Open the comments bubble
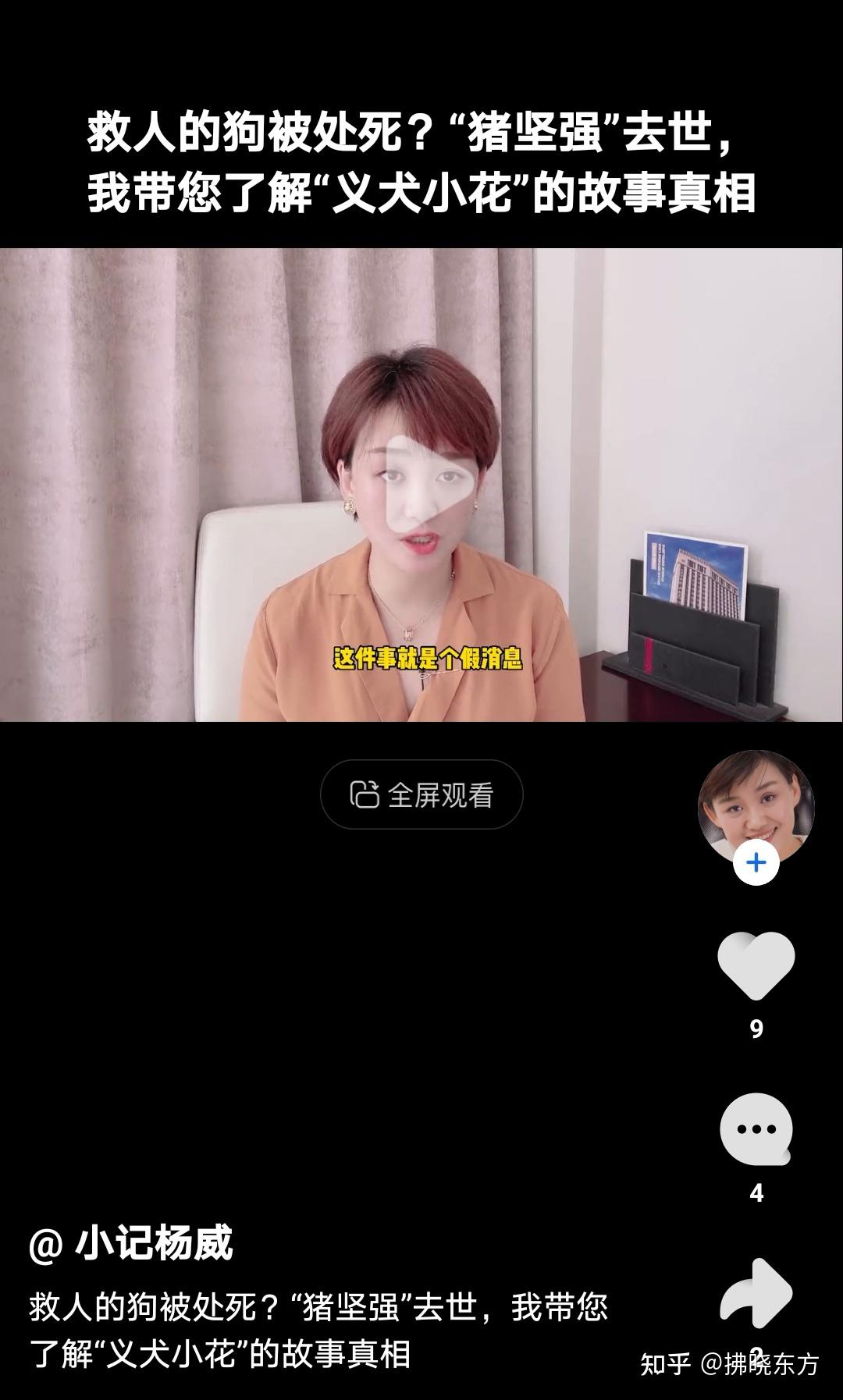Screen dimensions: 843x1400 756,1129
